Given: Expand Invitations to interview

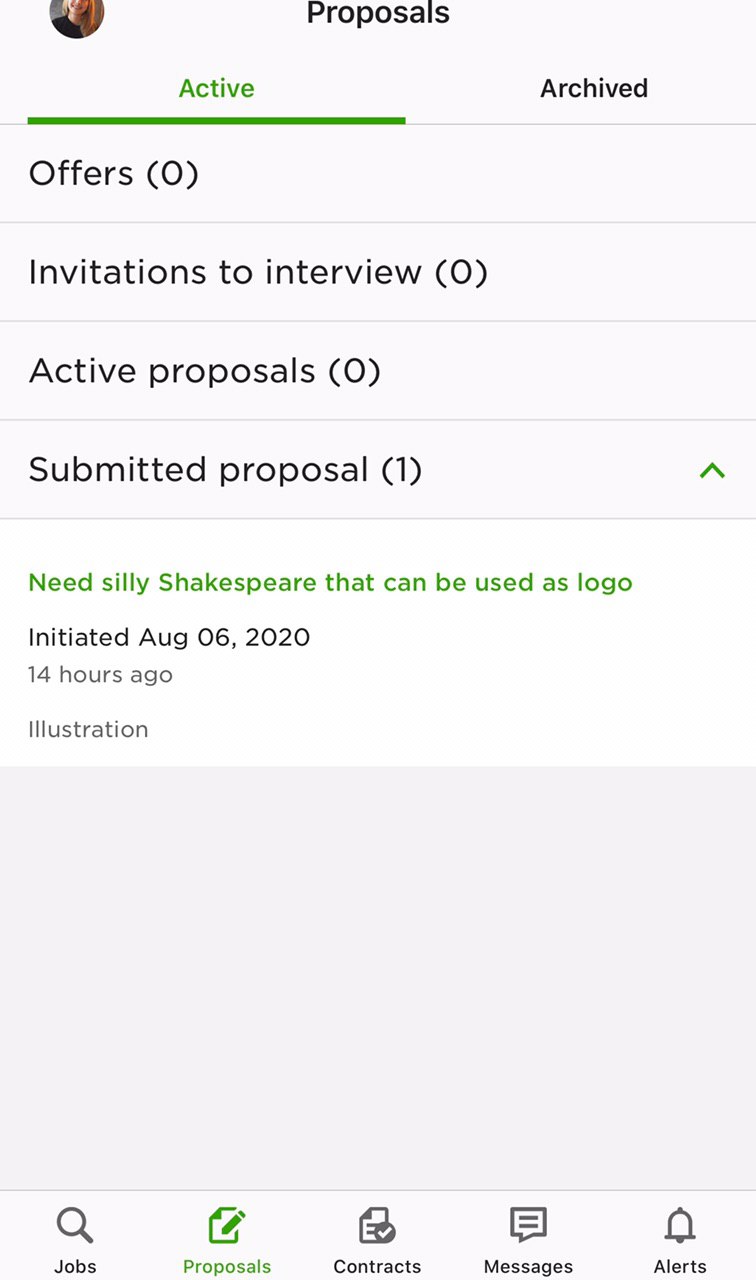Looking at the screenshot, I should pos(378,272).
